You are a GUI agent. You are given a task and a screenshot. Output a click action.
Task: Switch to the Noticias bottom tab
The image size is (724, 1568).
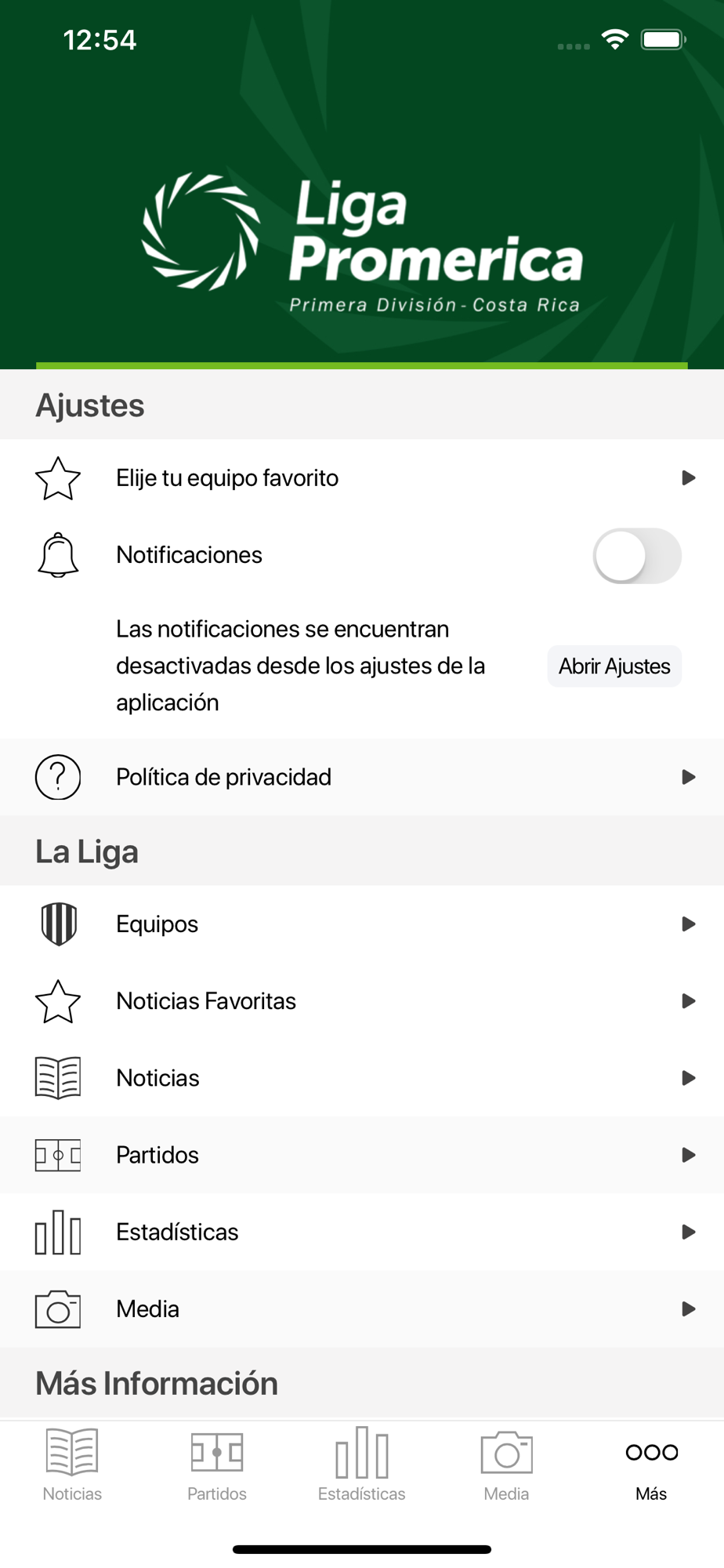pos(72,1465)
